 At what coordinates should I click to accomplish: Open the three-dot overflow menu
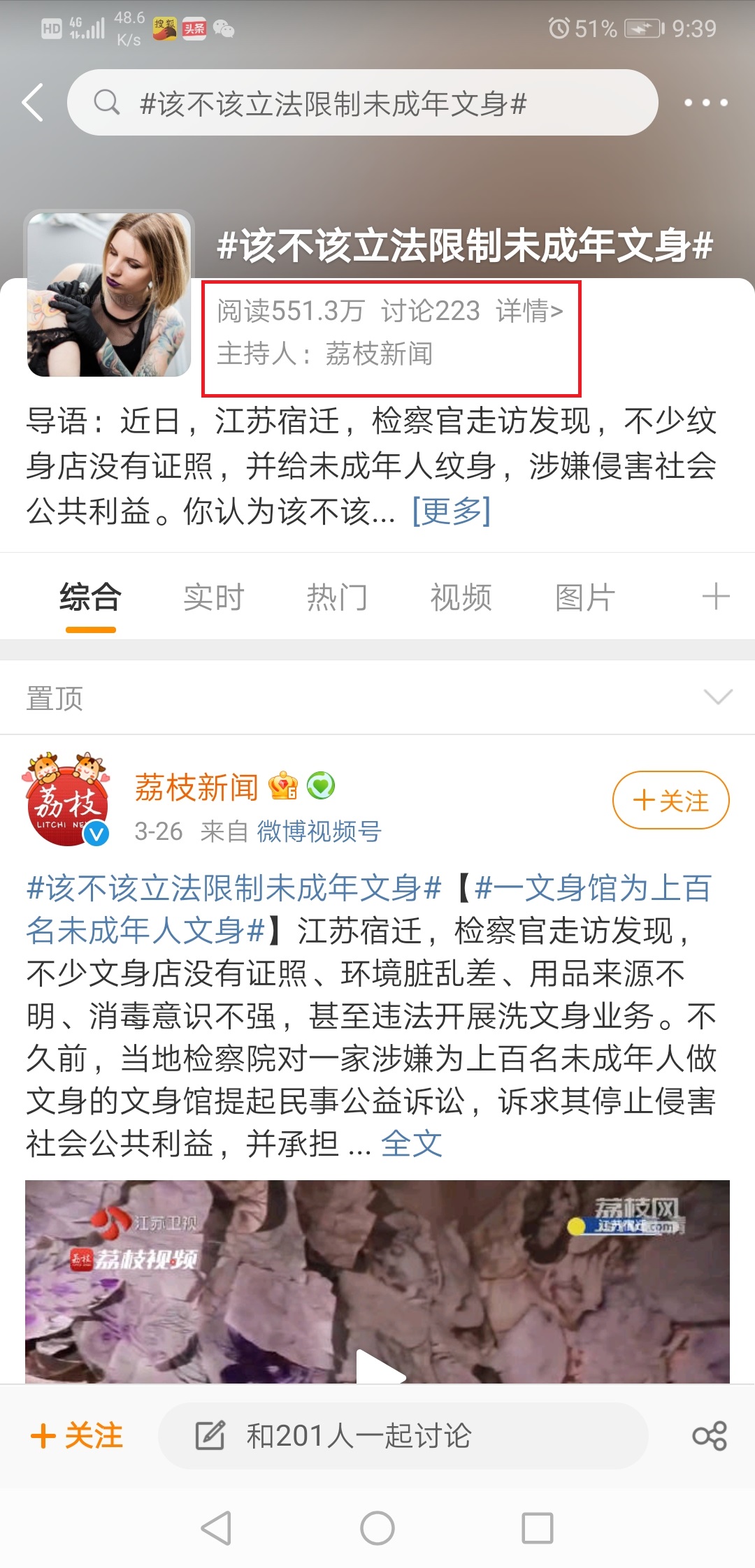click(x=705, y=103)
